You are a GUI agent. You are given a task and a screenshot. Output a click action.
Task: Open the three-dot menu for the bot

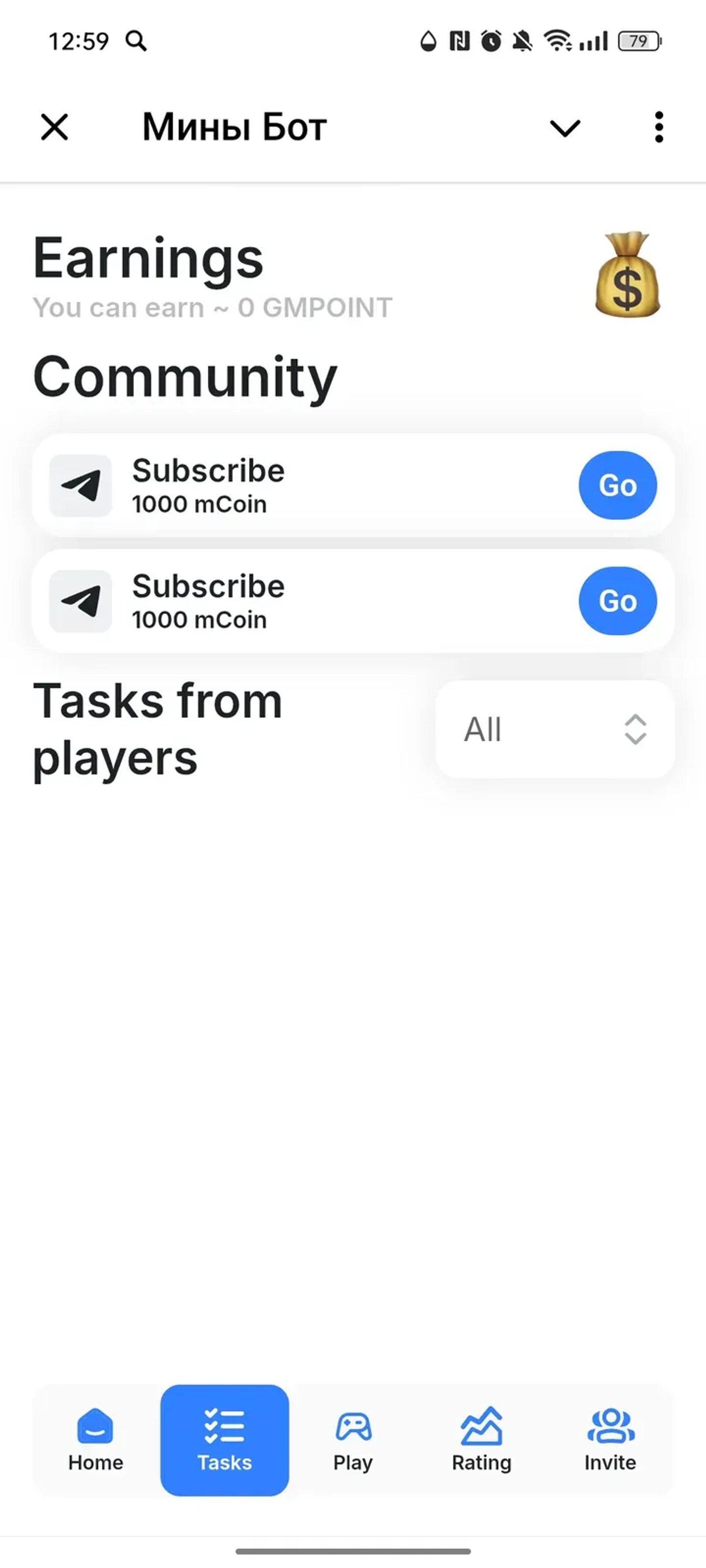(x=658, y=127)
